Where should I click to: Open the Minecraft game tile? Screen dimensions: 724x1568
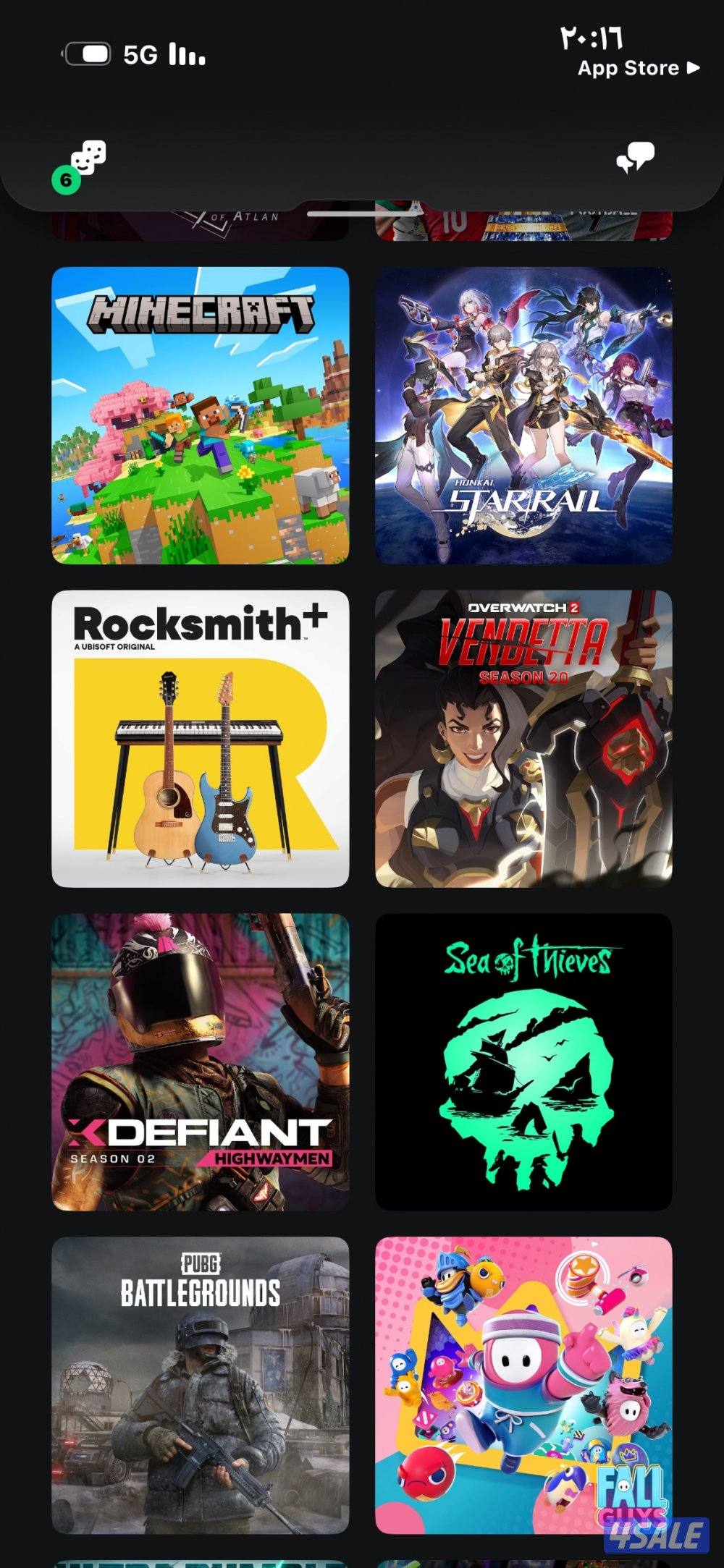201,415
